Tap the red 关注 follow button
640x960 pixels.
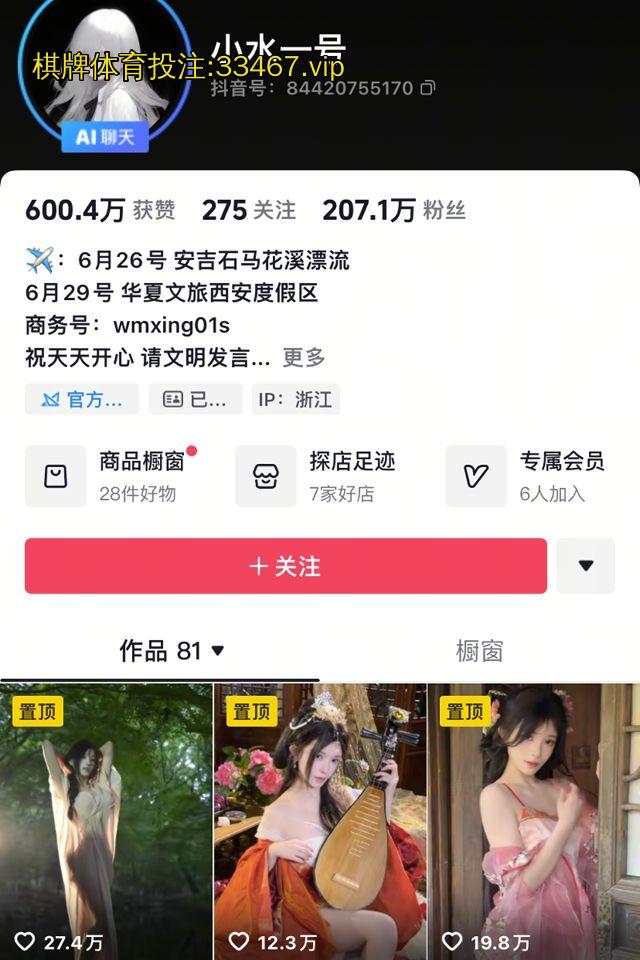click(285, 566)
